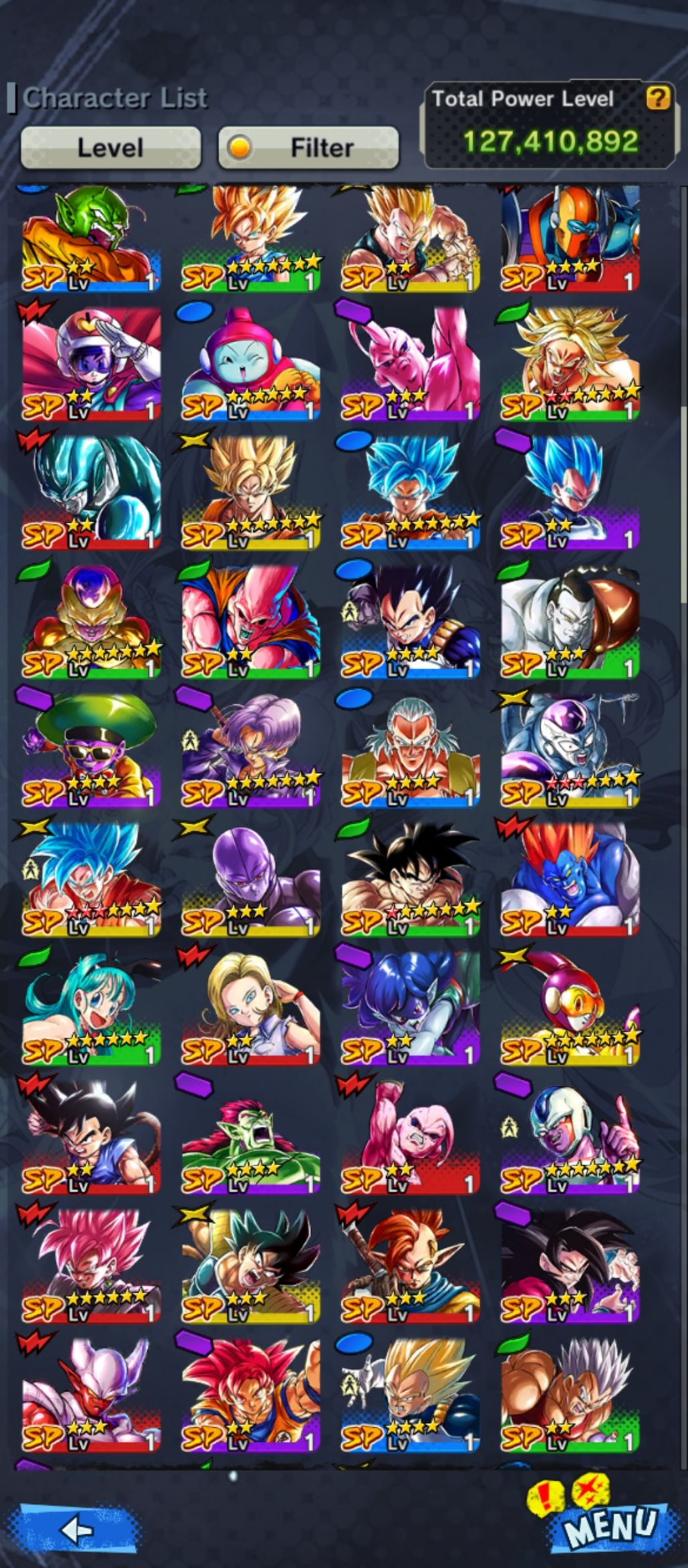Select Super Saiyan Broly character card
The height and width of the screenshot is (1568, 688).
[570, 364]
